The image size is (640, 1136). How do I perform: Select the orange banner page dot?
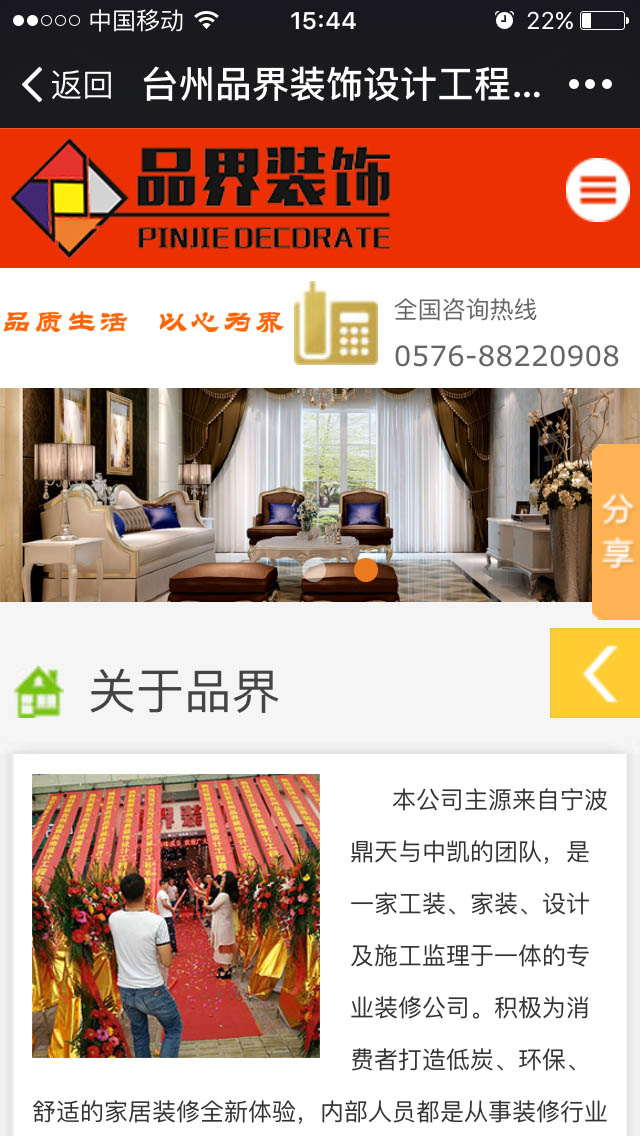click(366, 570)
